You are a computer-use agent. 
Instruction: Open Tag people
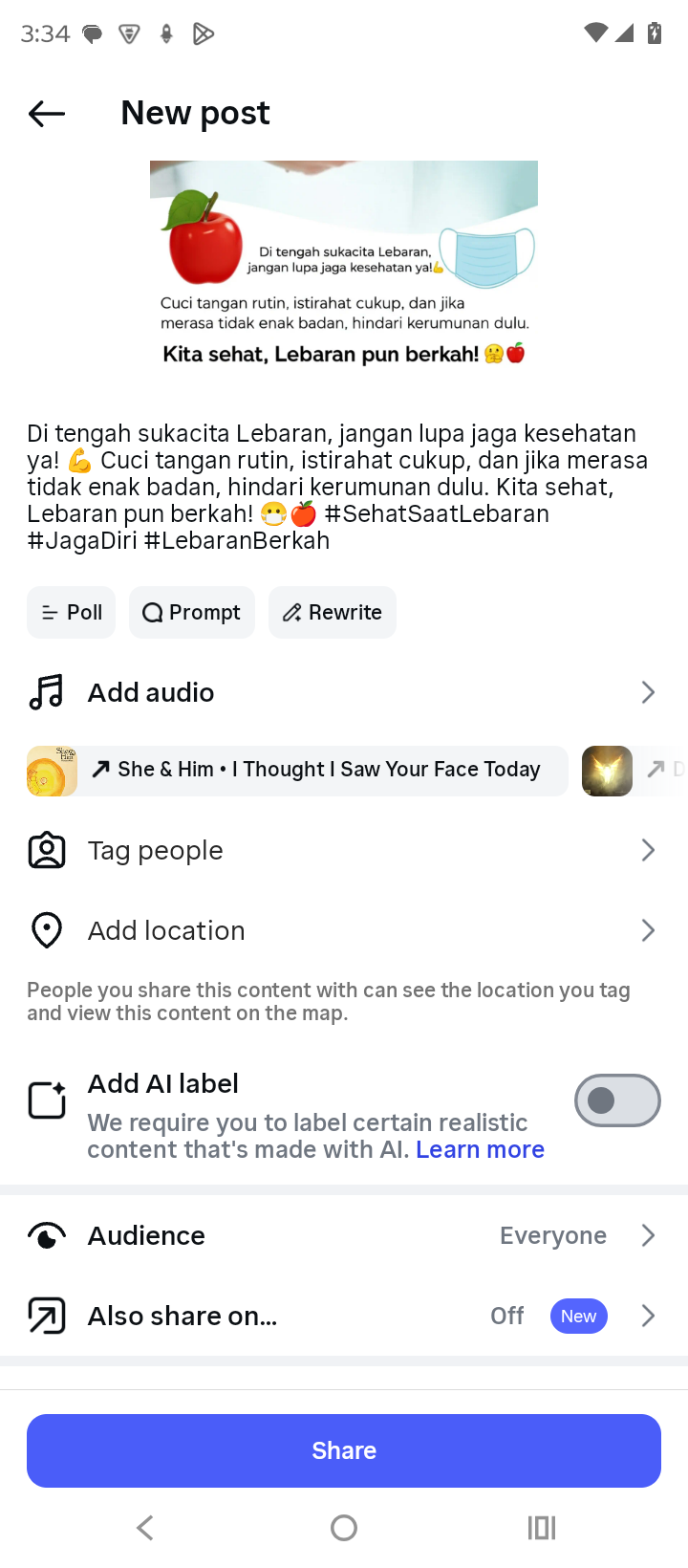[344, 850]
